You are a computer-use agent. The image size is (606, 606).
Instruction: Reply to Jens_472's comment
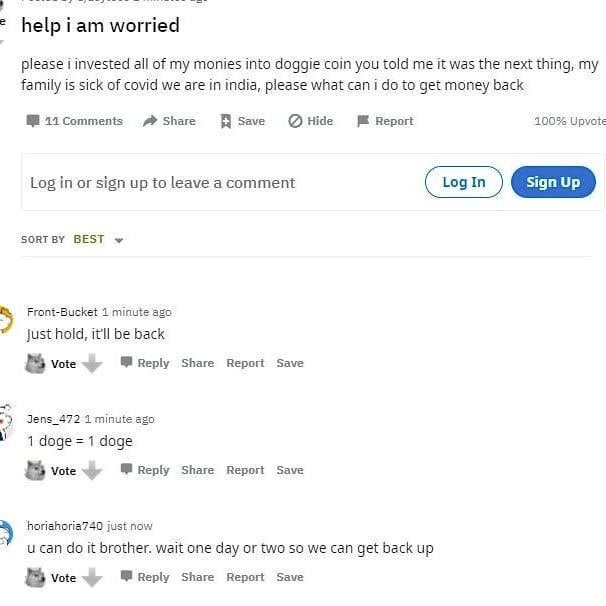[x=145, y=470]
